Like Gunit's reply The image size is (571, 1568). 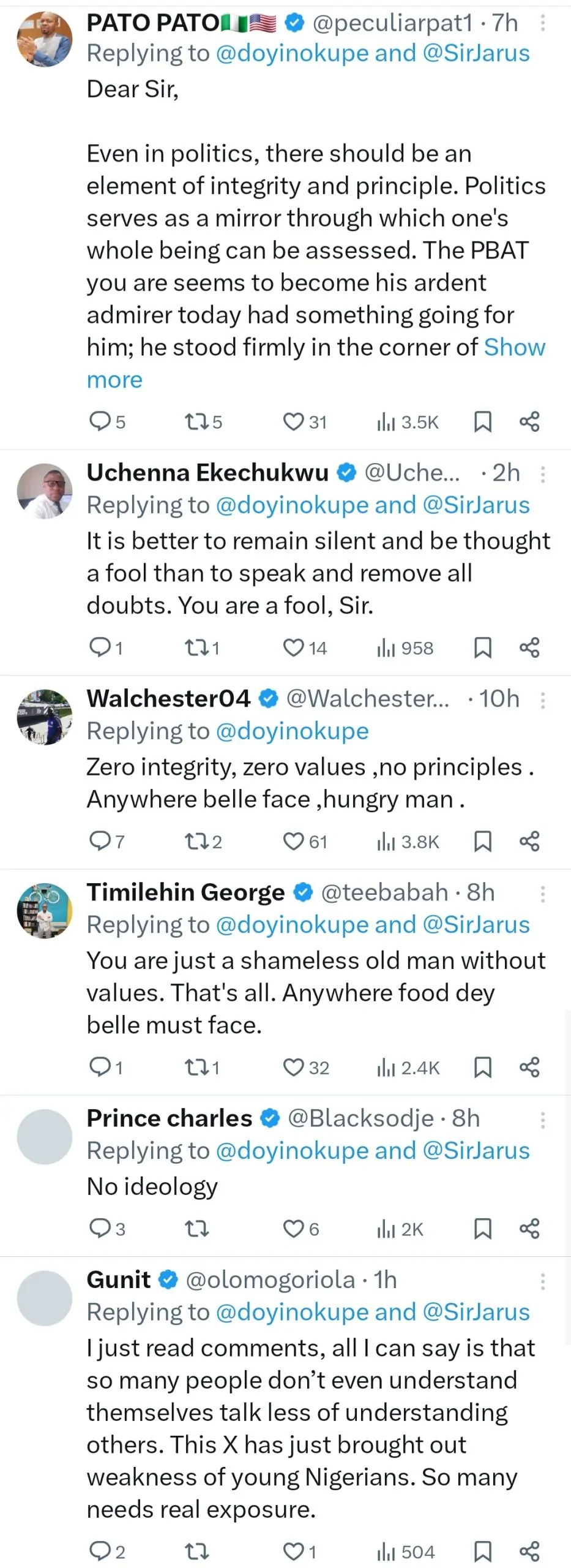293,1551
